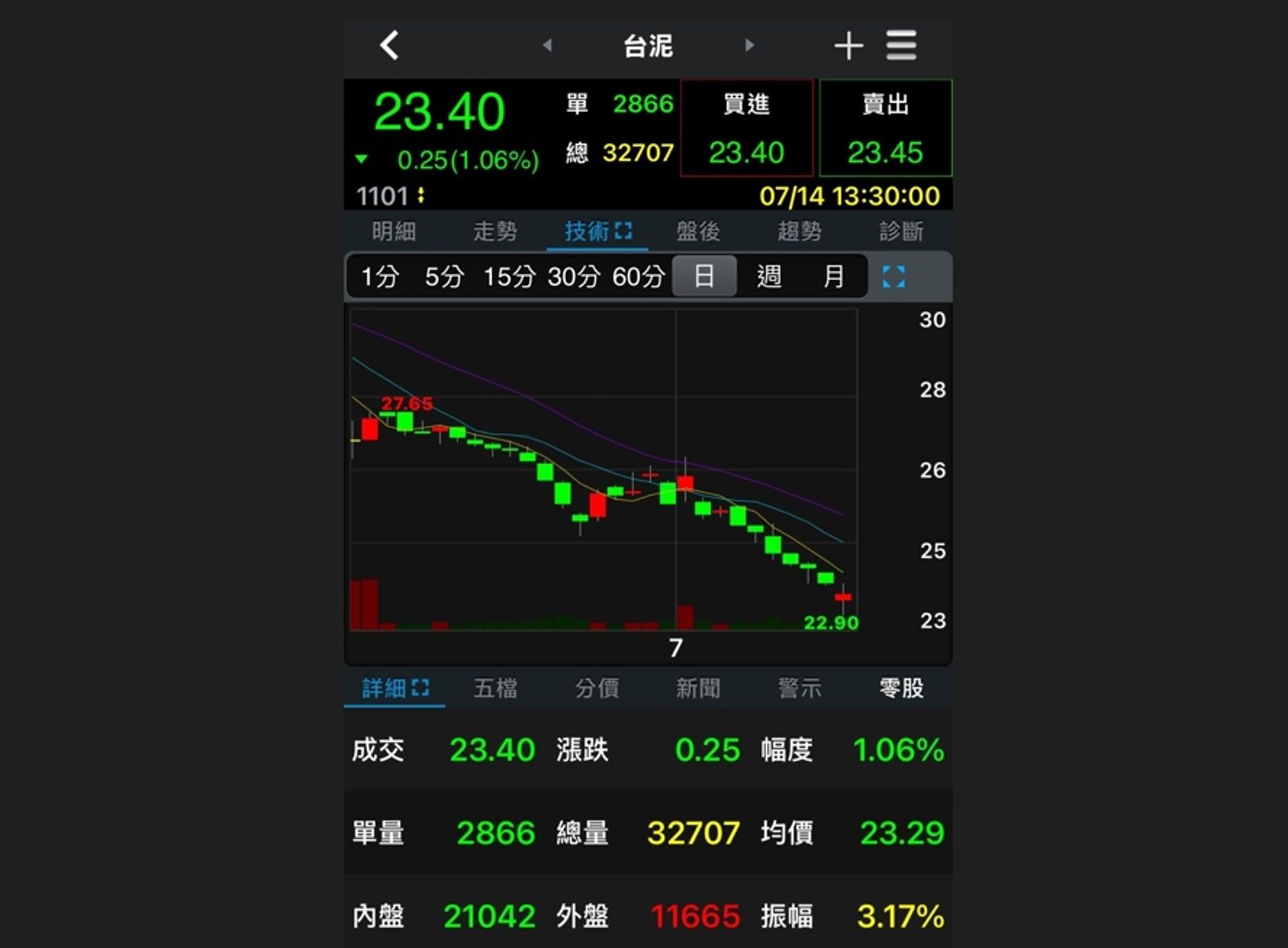Image resolution: width=1288 pixels, height=948 pixels.
Task: Switch to the next stock arrow
Action: point(749,45)
